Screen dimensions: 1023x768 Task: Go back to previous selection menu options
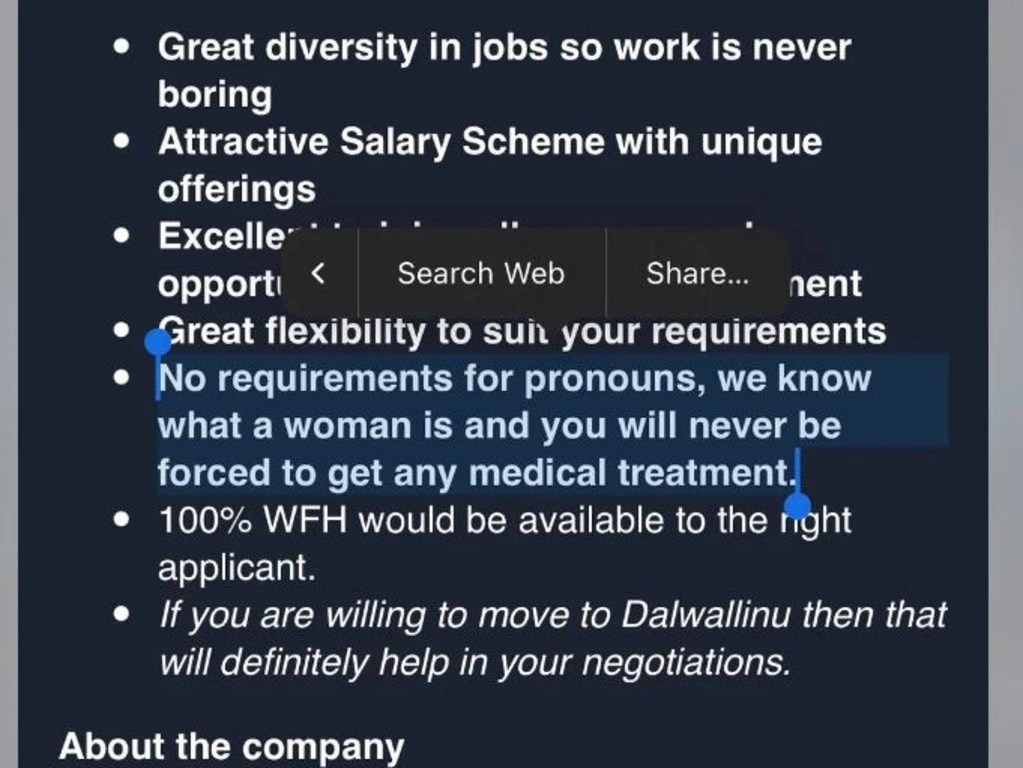[x=318, y=273]
